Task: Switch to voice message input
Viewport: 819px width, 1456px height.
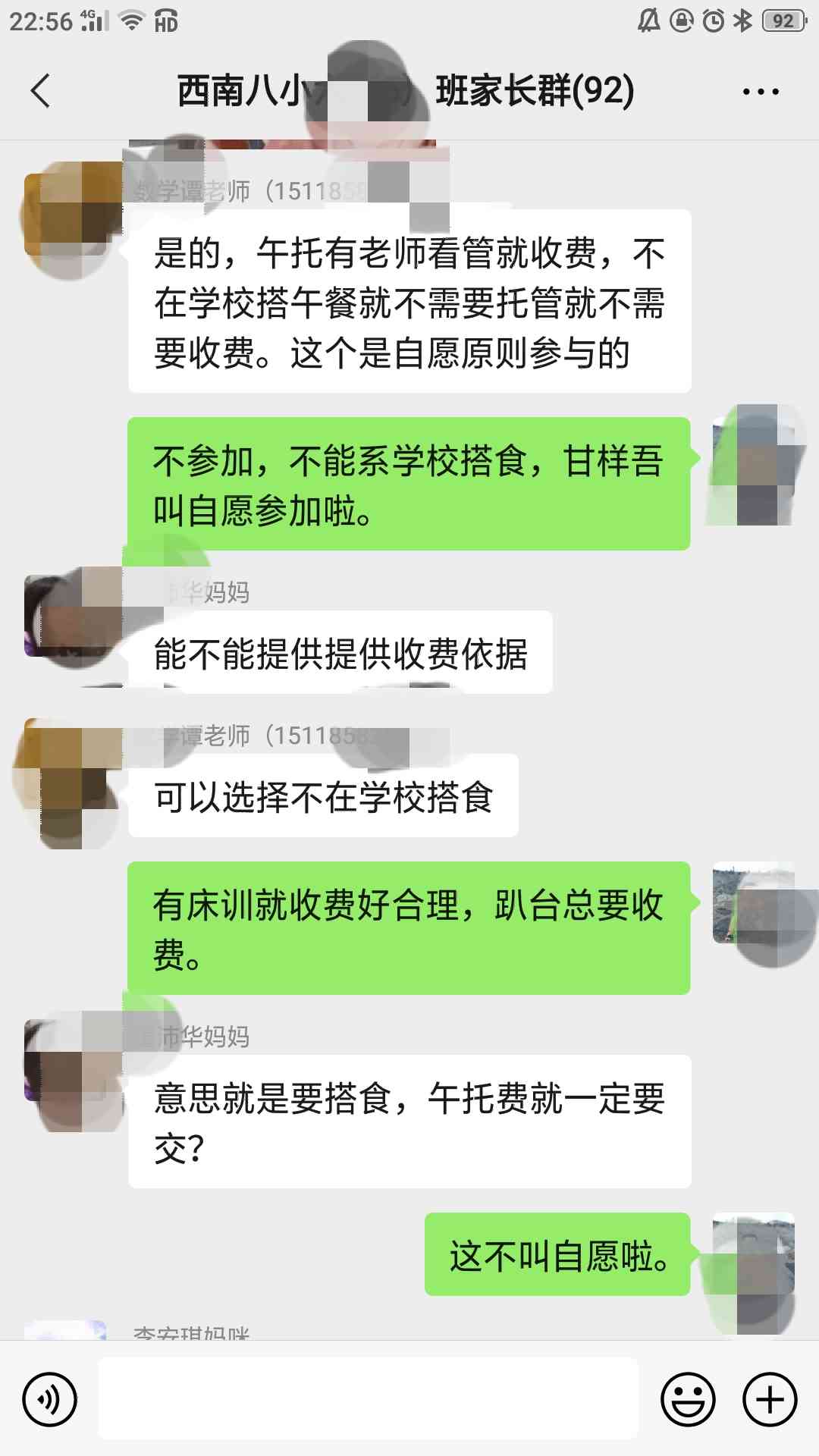Action: point(49,1399)
